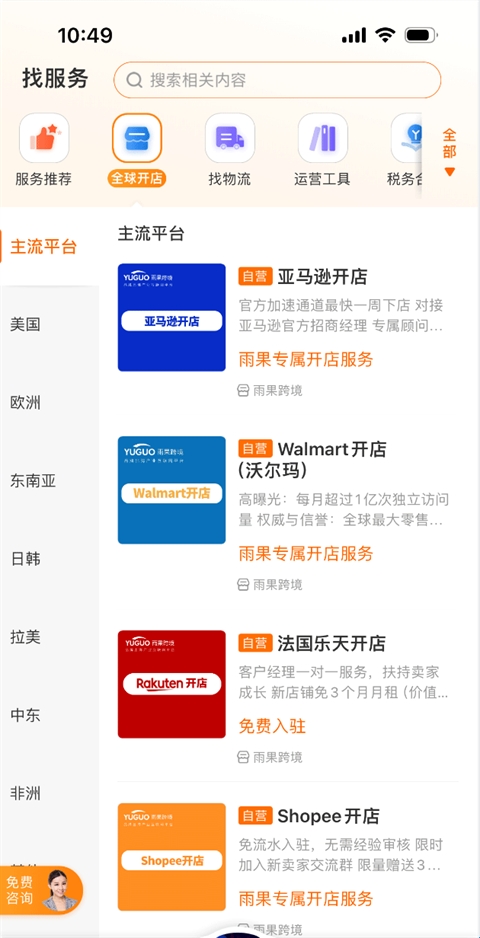Screen dimensions: 480x938
Task: Tap the search box for related content
Action: coord(277,80)
